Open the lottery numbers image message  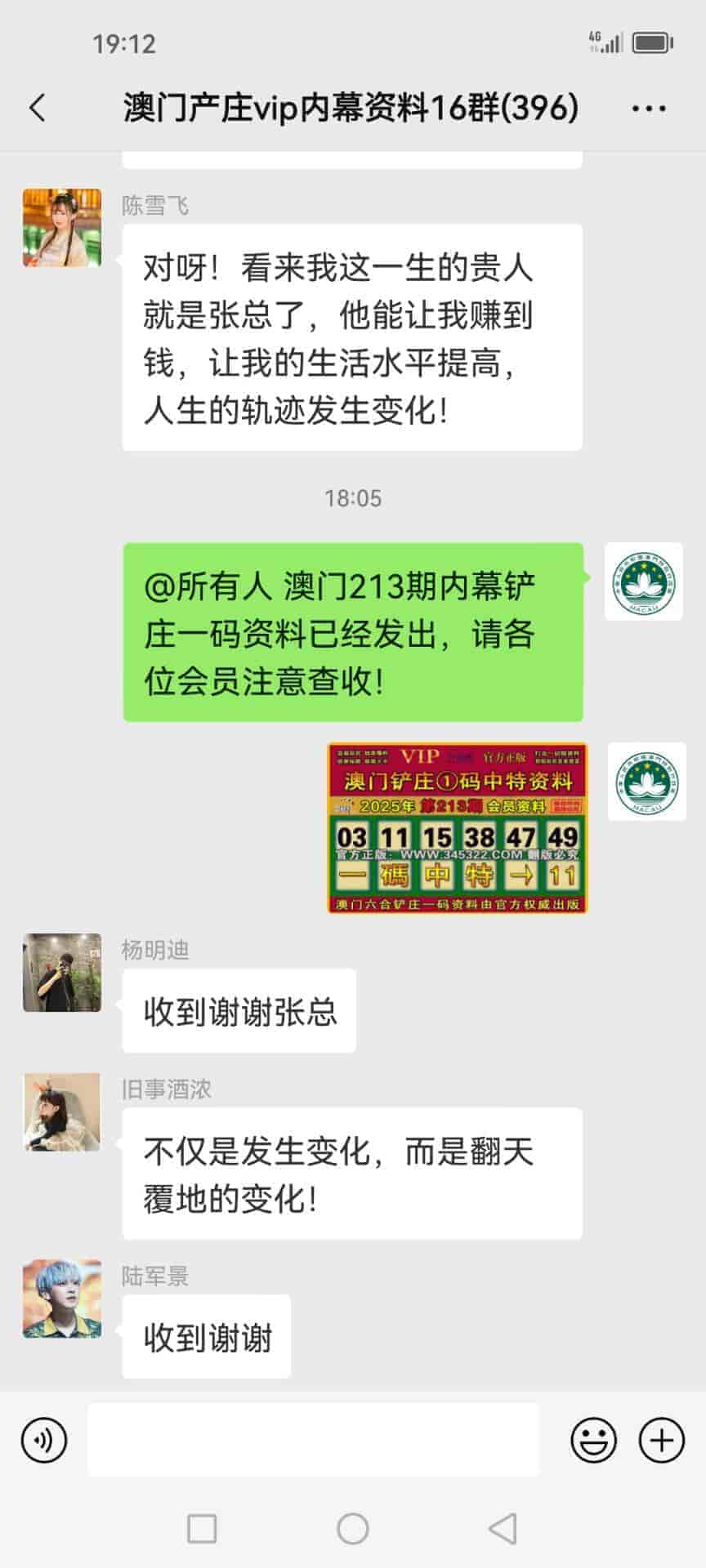[457, 827]
